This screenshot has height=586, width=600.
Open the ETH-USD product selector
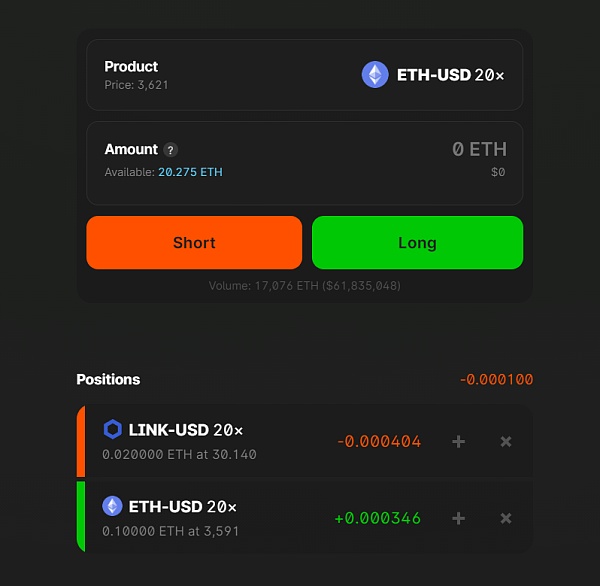tap(433, 75)
